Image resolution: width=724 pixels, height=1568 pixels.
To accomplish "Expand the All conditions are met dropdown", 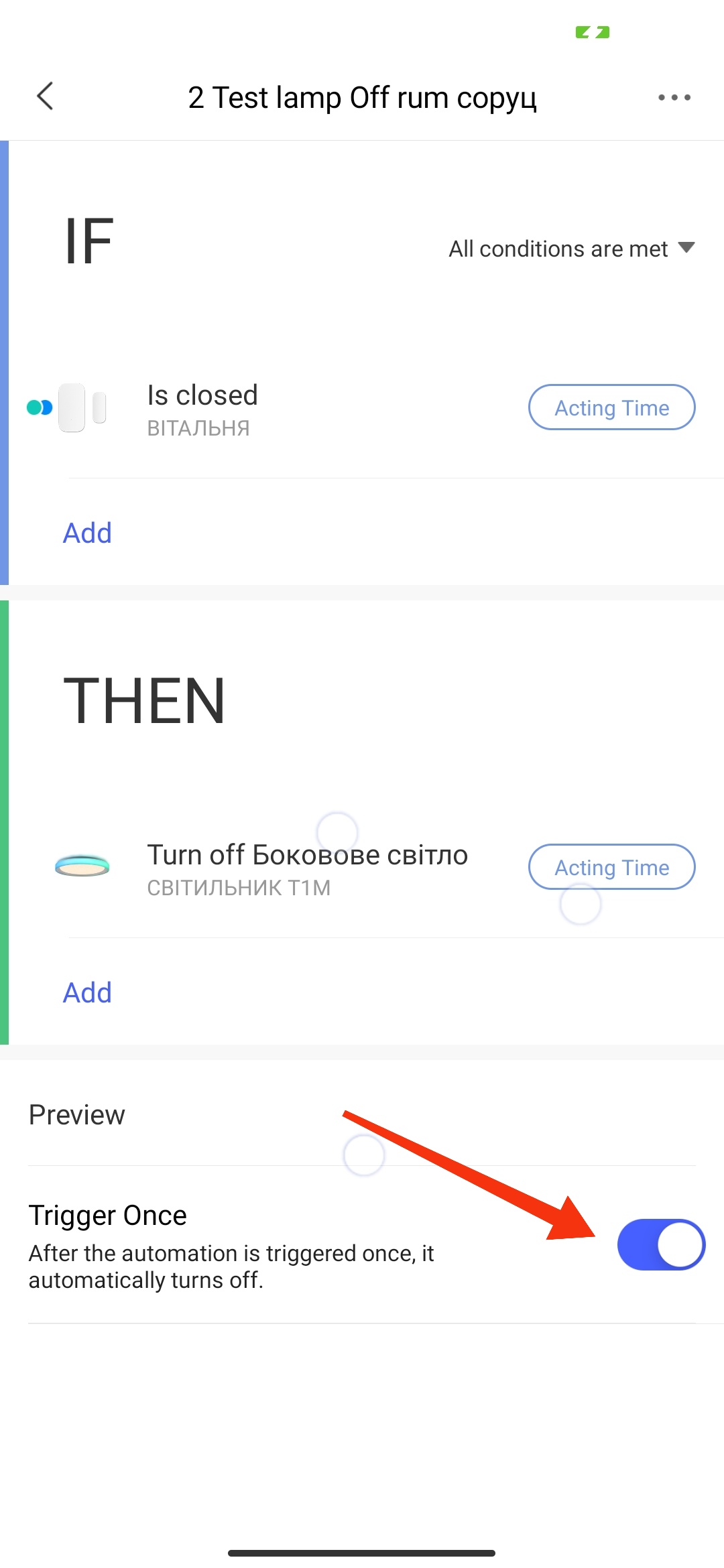I will coord(571,249).
